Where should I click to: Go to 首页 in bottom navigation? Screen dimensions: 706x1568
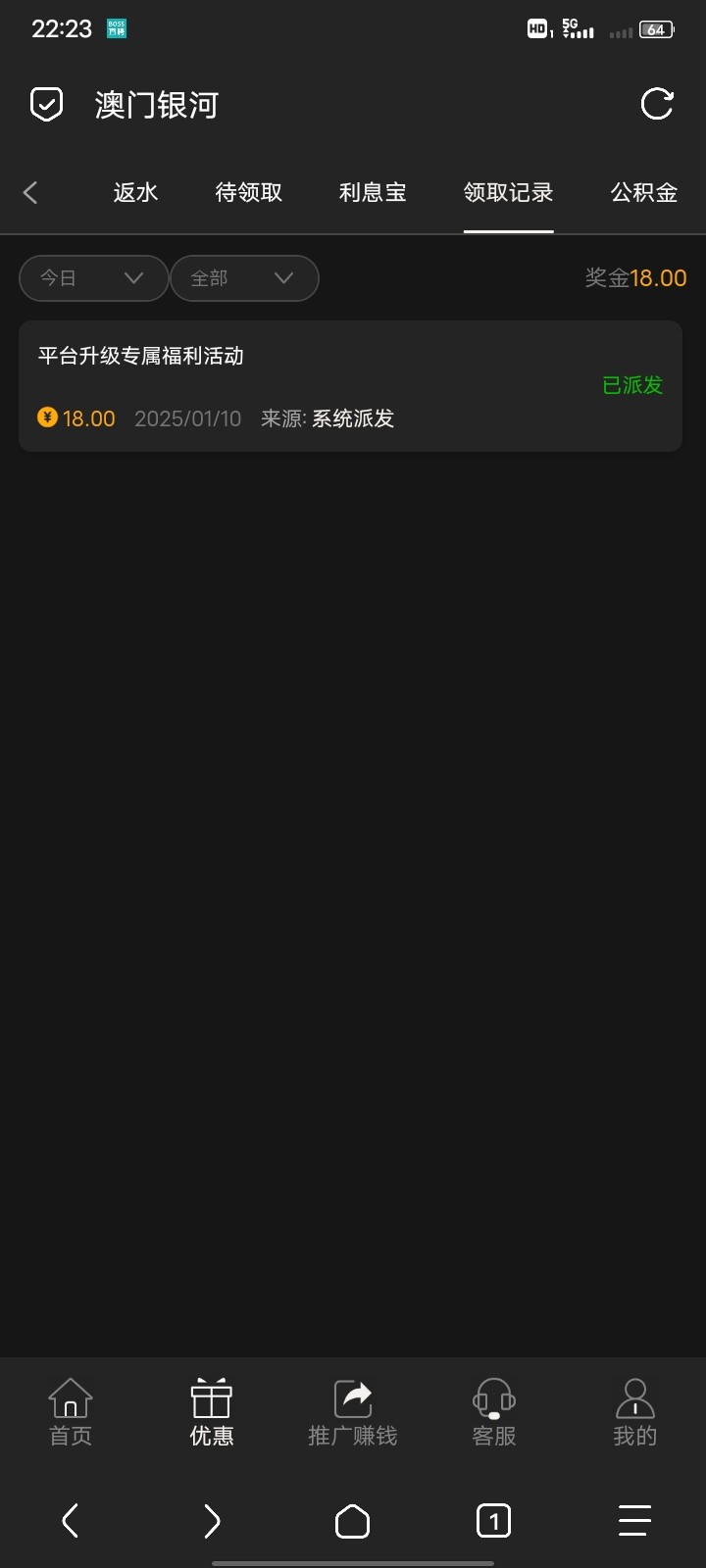[x=71, y=1412]
